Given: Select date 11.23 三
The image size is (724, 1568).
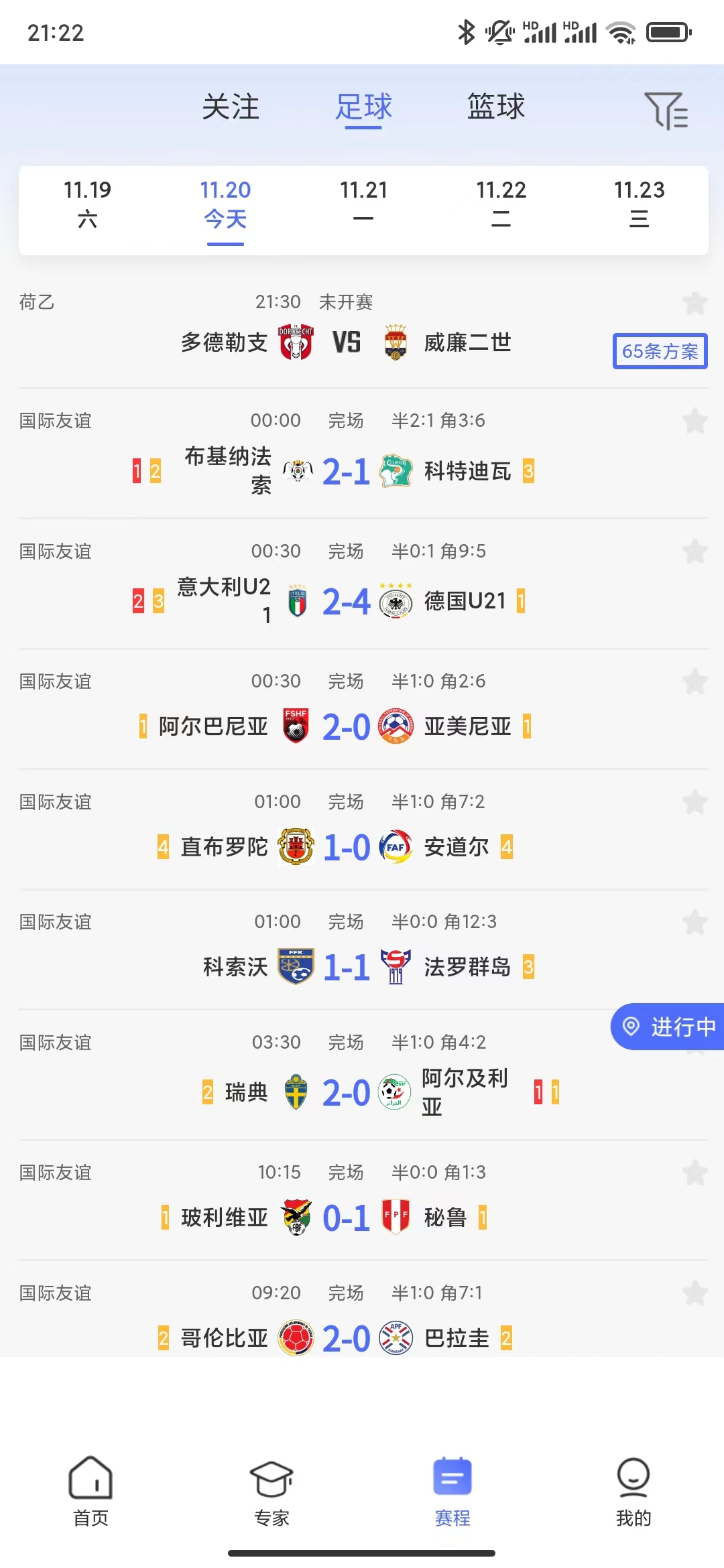Looking at the screenshot, I should click(x=639, y=204).
